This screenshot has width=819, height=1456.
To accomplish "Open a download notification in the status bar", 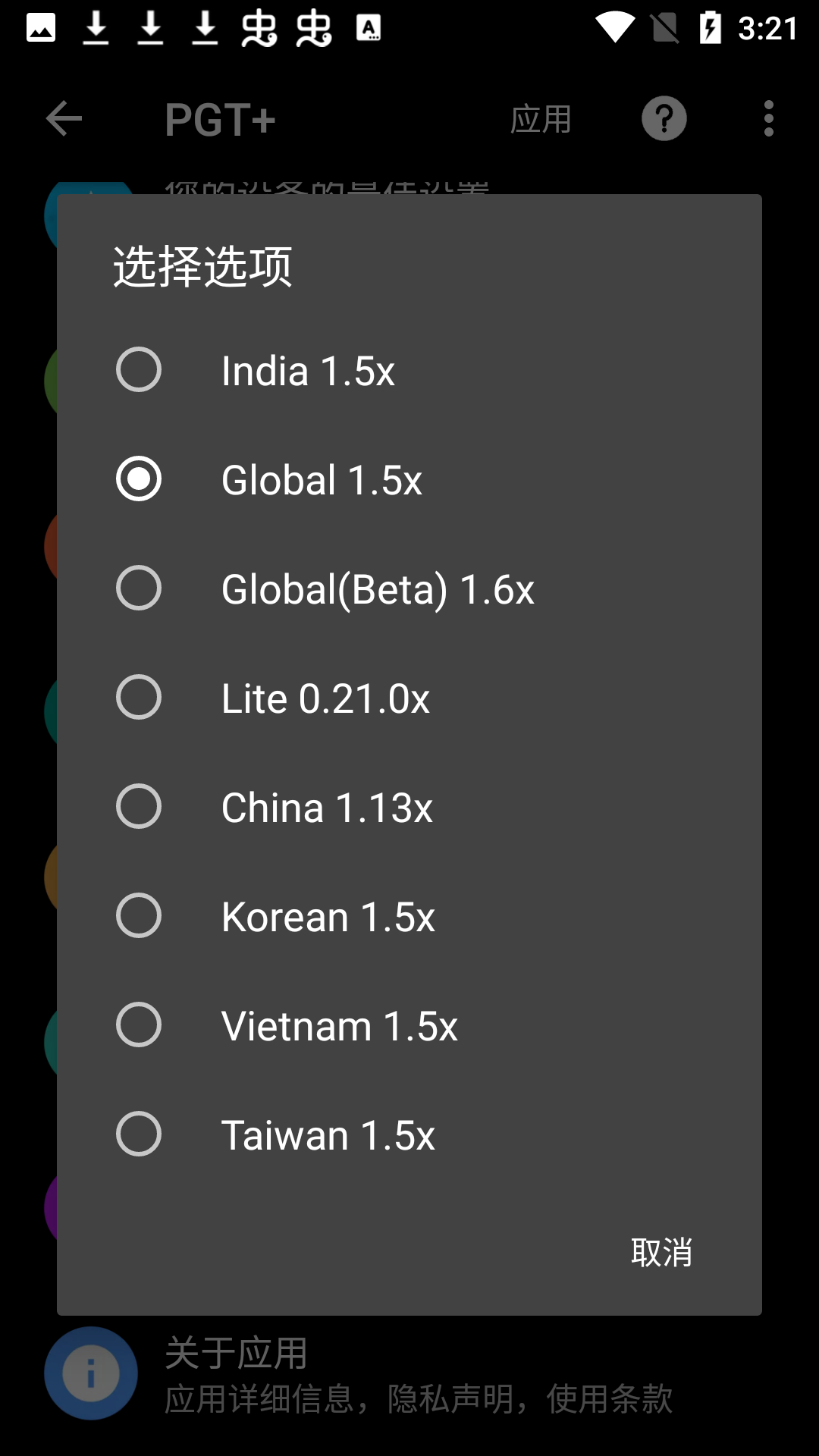I will coord(97,27).
